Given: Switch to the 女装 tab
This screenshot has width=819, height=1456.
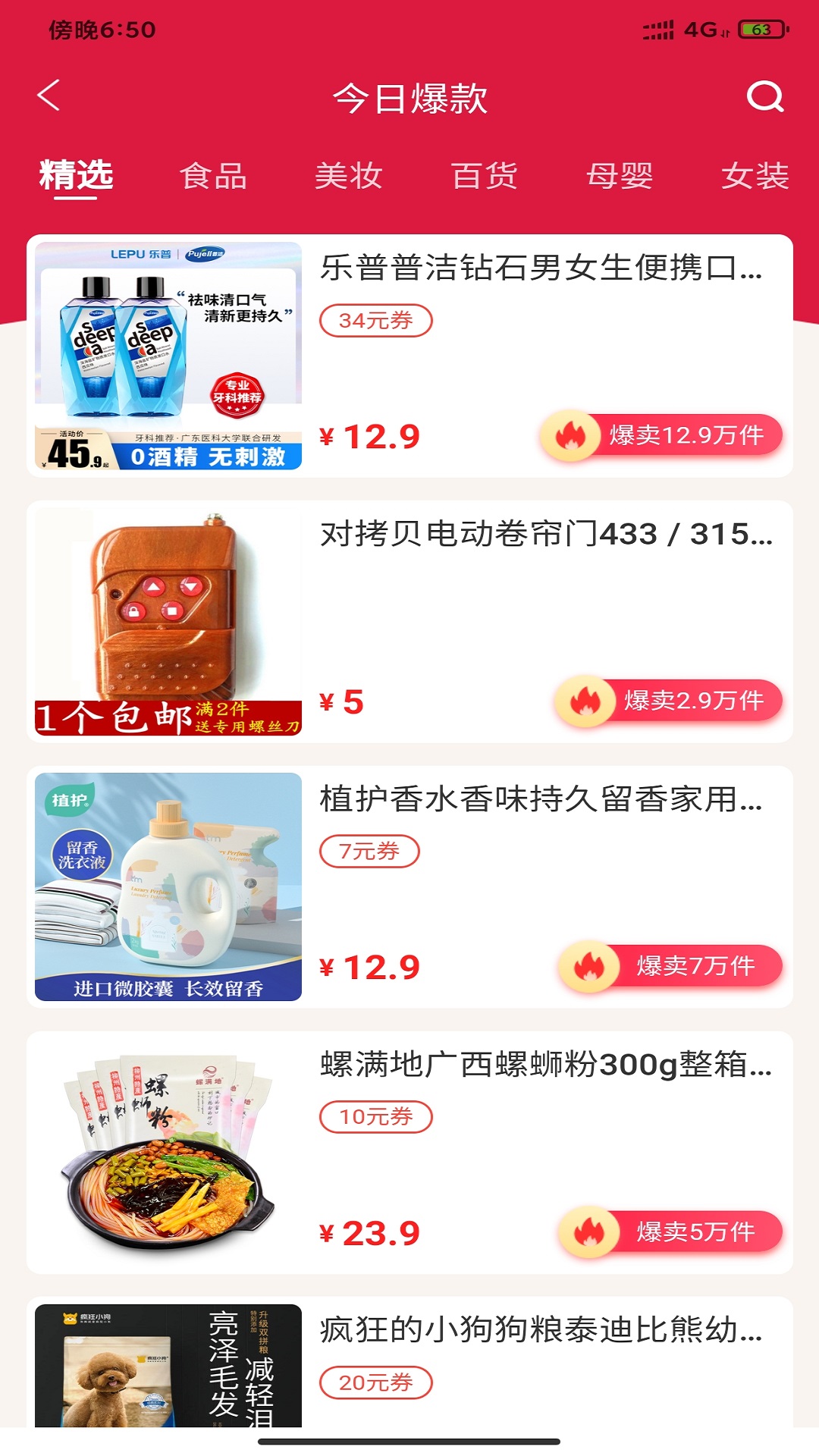Looking at the screenshot, I should point(755,176).
